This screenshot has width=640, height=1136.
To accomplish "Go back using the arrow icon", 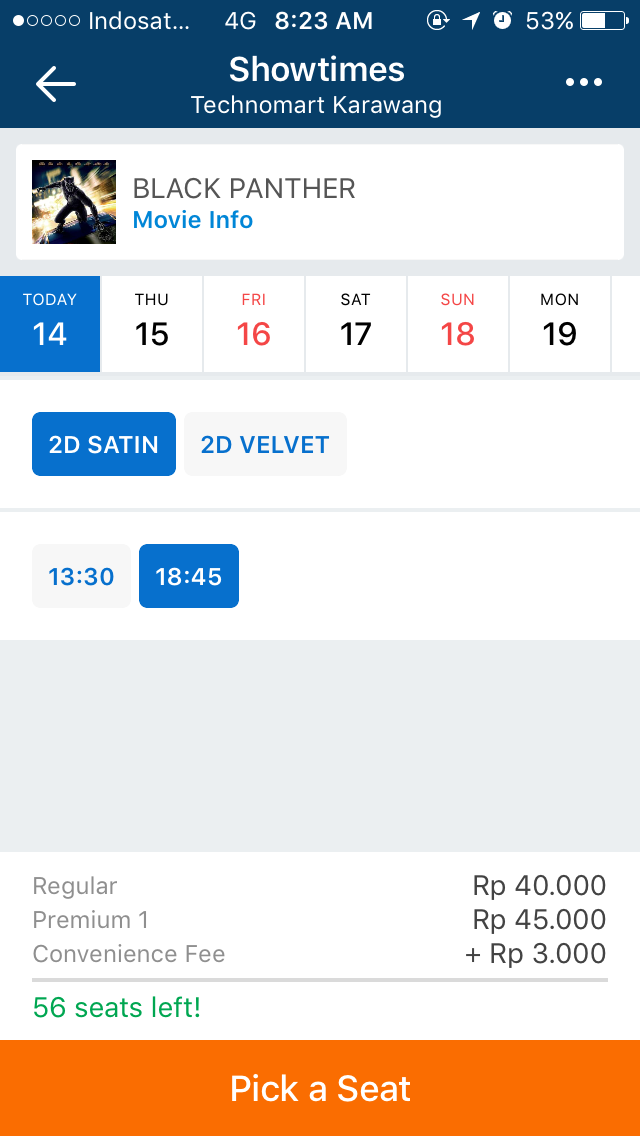I will (x=56, y=84).
